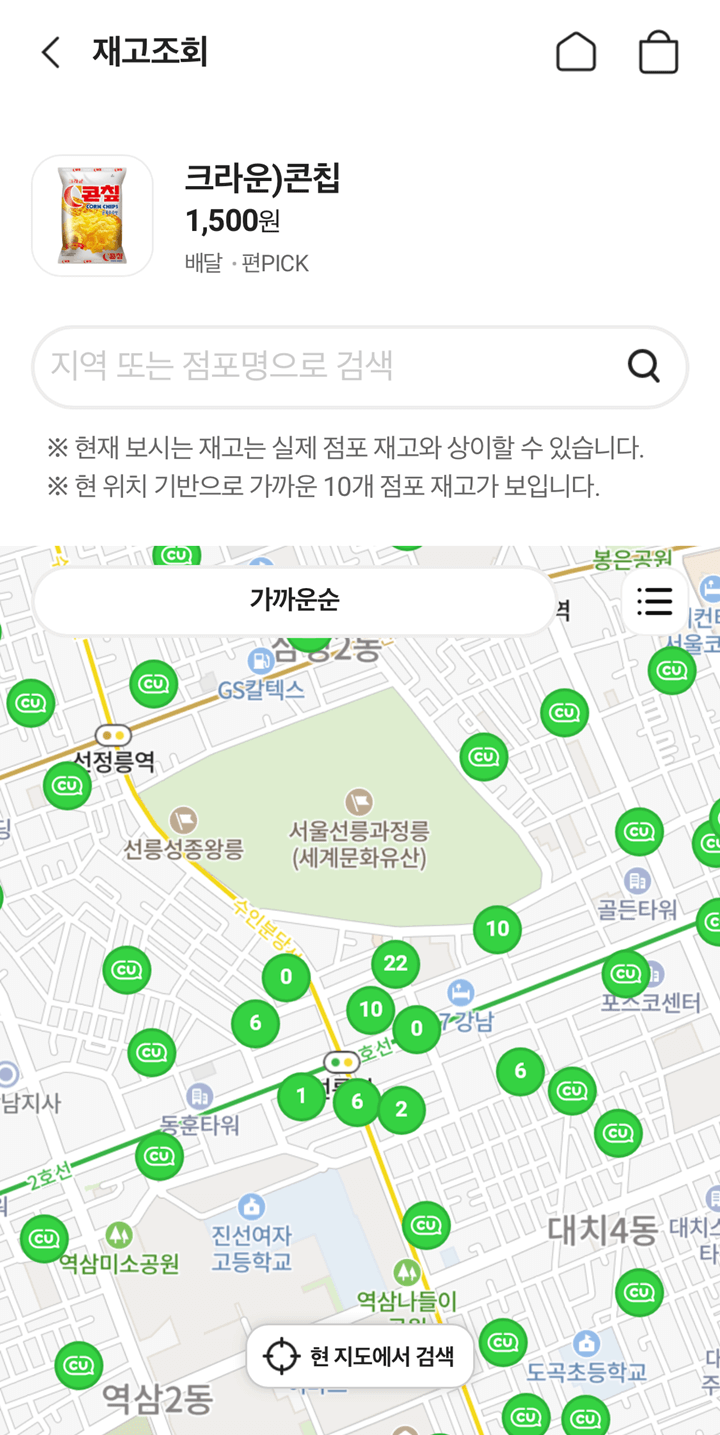This screenshot has width=720, height=1435.
Task: Go back using the left chevron
Action: 49,52
